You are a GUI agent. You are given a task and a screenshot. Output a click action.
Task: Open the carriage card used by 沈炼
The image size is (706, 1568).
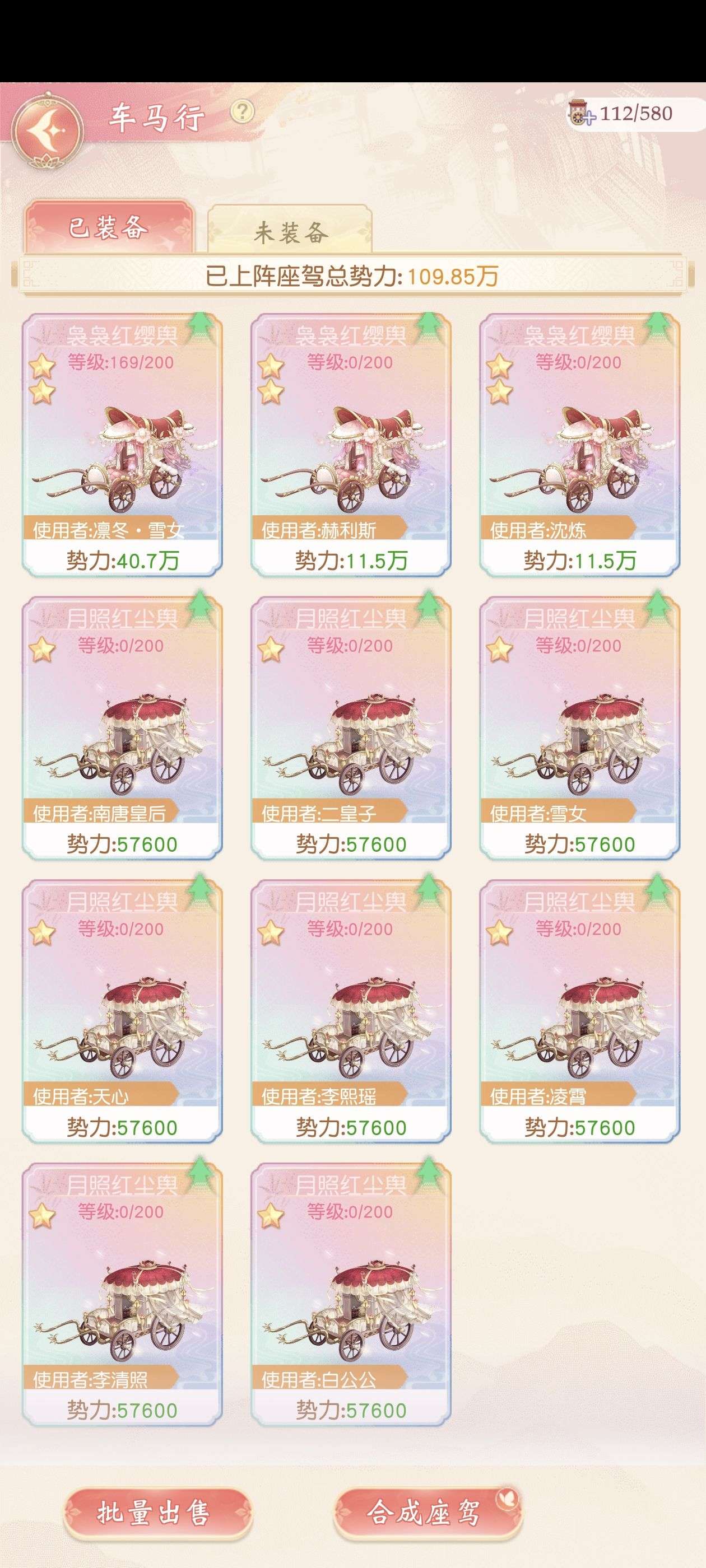579,444
